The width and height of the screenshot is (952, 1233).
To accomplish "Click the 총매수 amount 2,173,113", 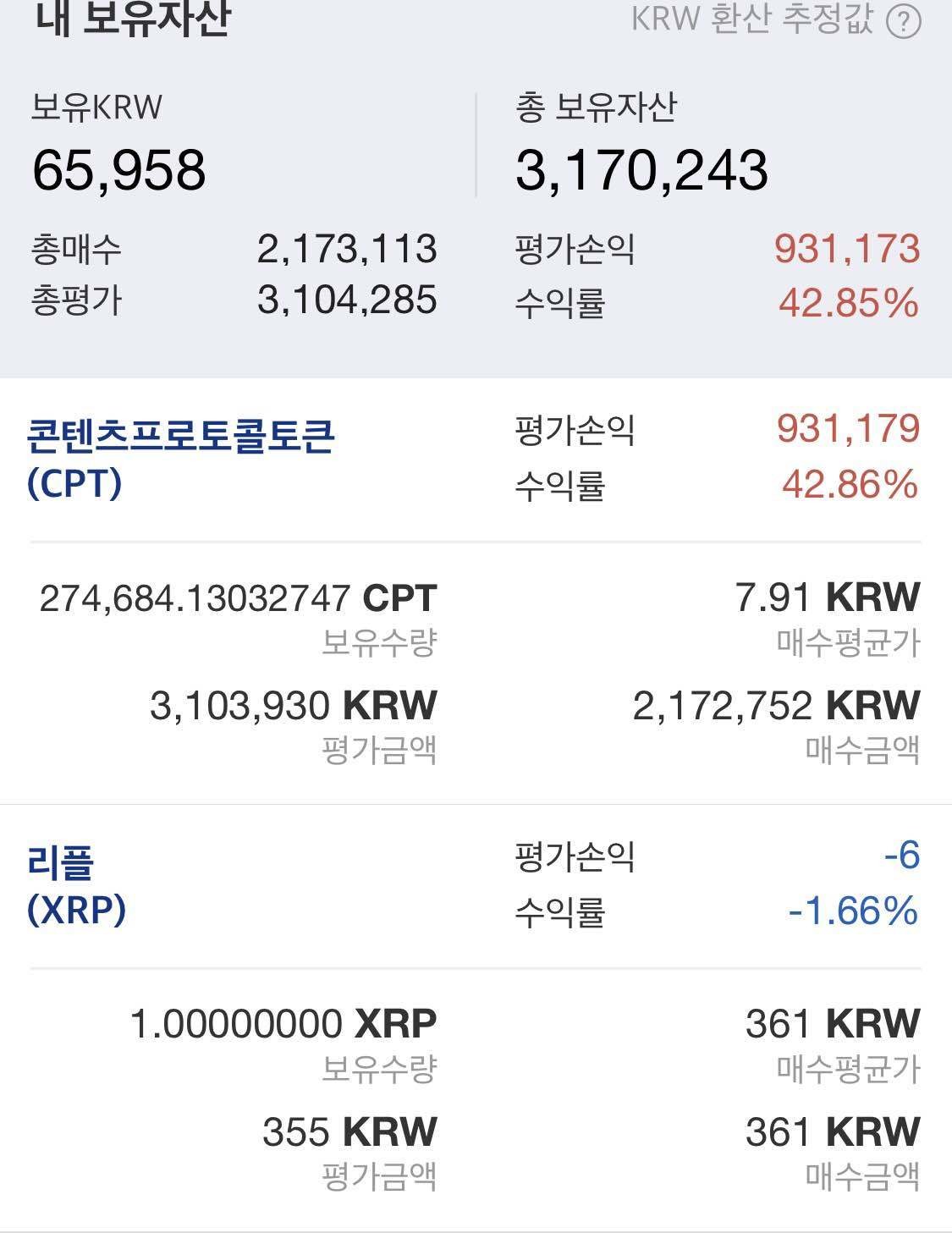I will point(347,250).
